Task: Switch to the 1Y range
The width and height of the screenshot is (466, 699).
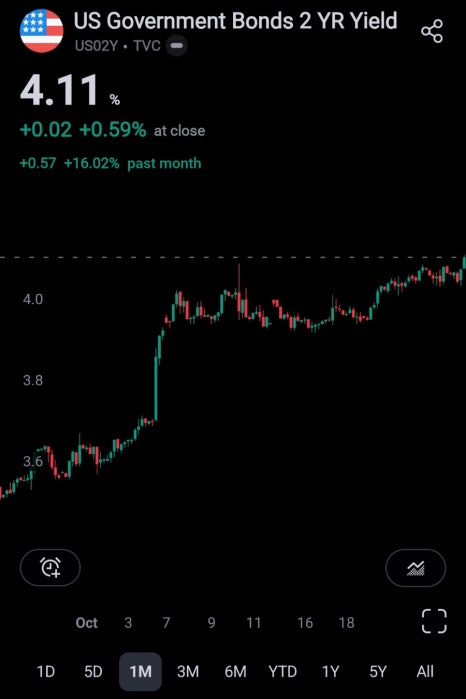Action: [330, 671]
